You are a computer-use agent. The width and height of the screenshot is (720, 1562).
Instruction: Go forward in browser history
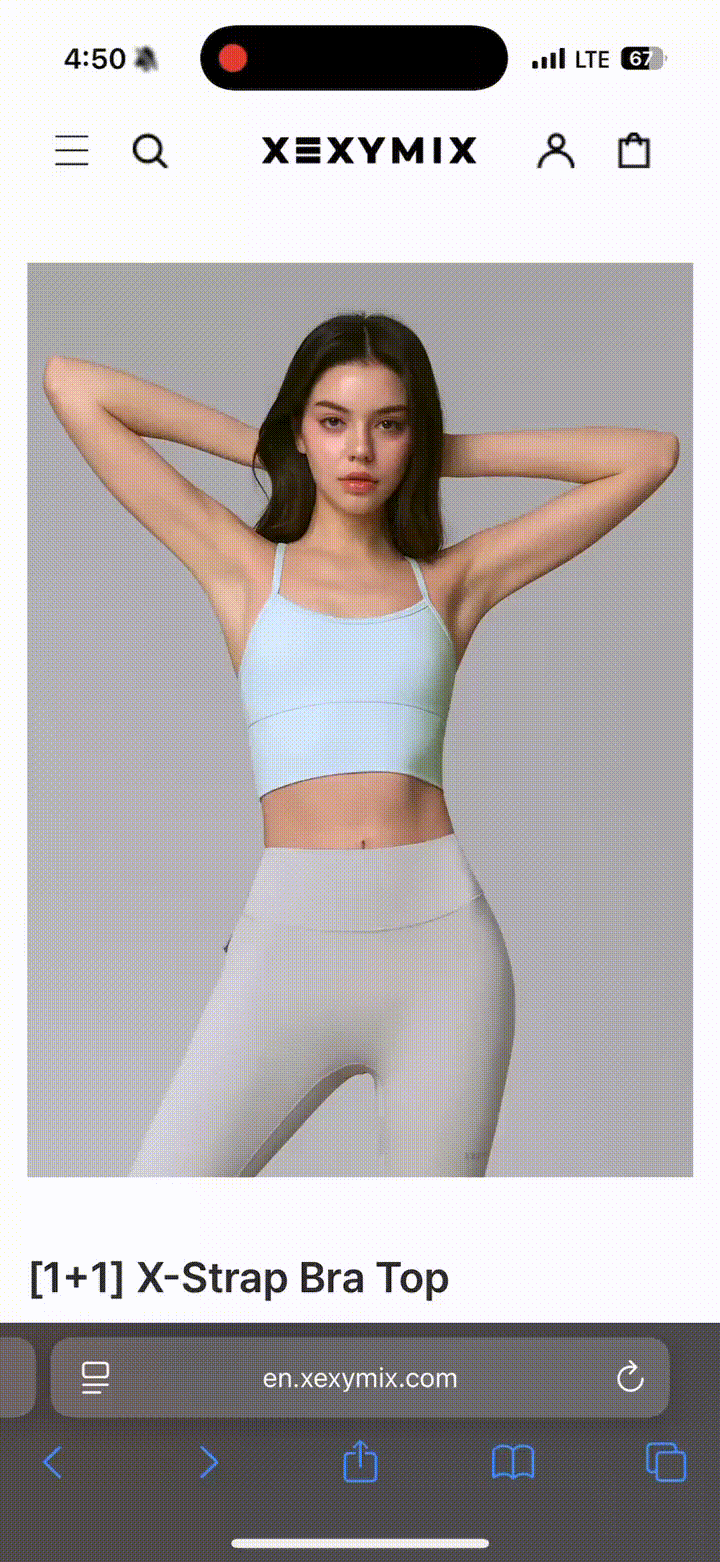(207, 1463)
